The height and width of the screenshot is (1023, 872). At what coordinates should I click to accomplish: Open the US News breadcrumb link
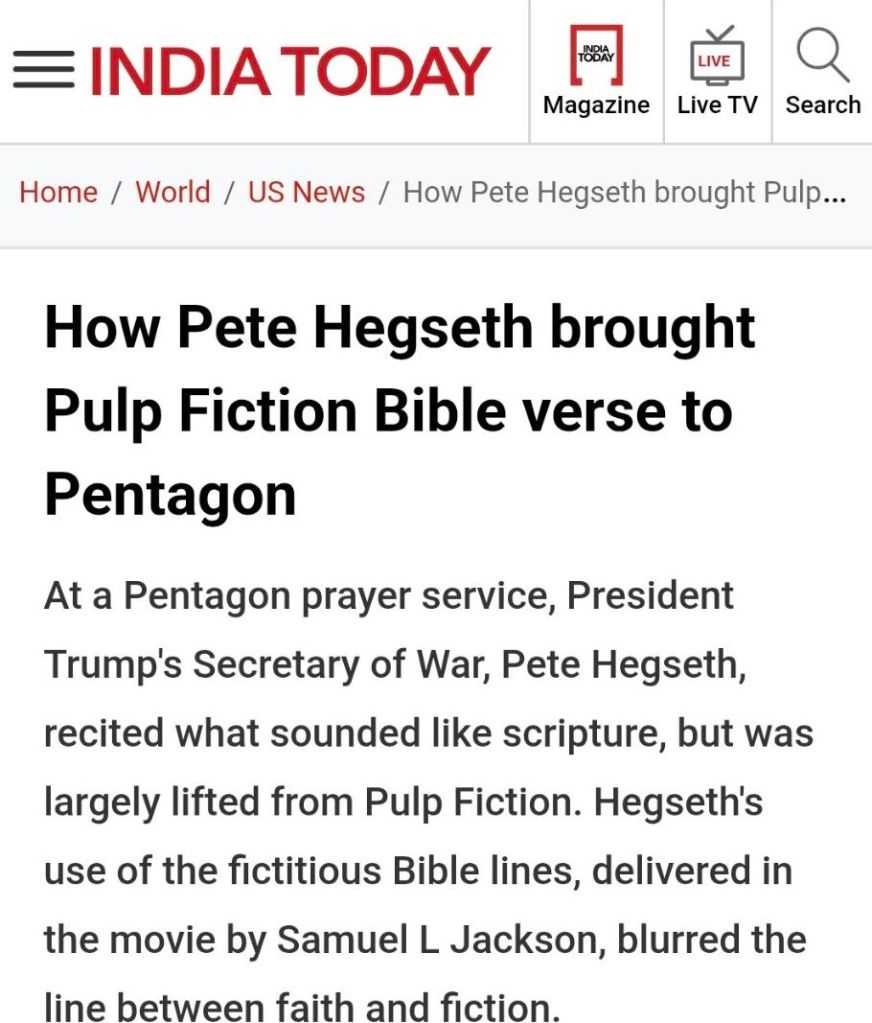pos(306,192)
